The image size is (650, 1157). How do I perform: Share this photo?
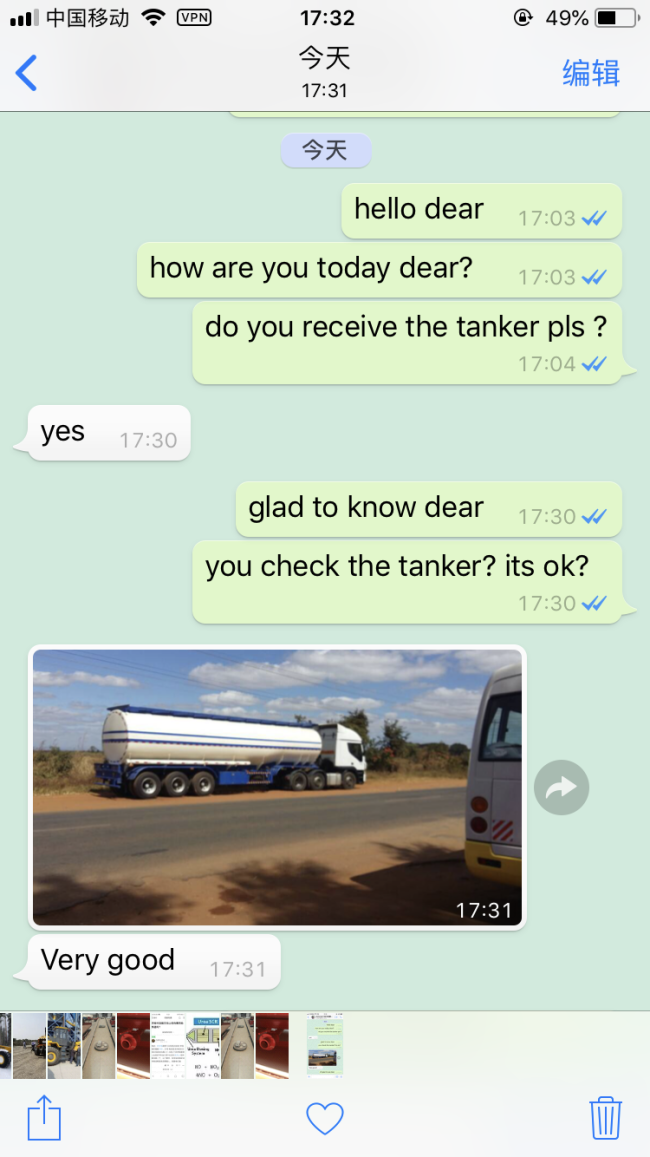[x=44, y=1117]
